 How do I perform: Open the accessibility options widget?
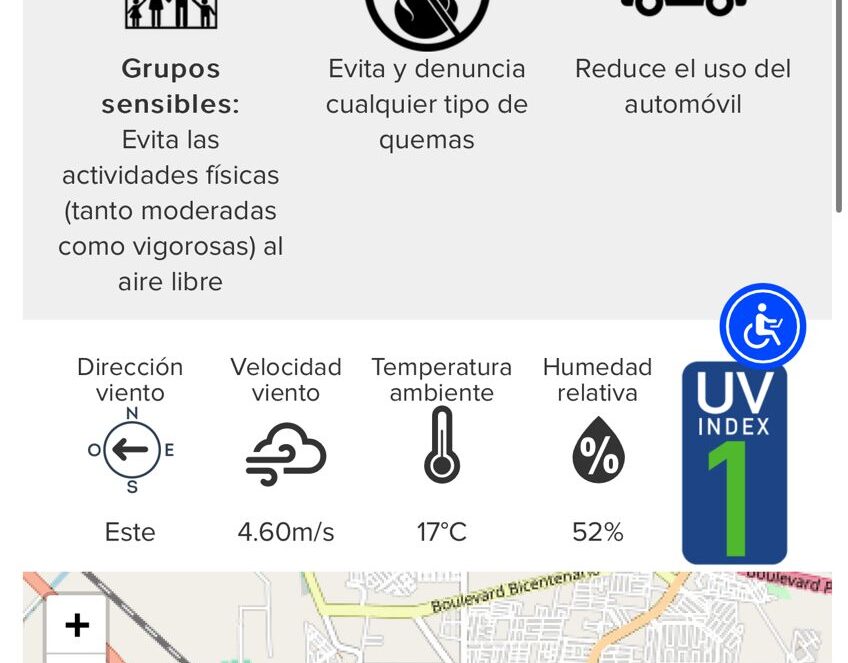point(762,327)
